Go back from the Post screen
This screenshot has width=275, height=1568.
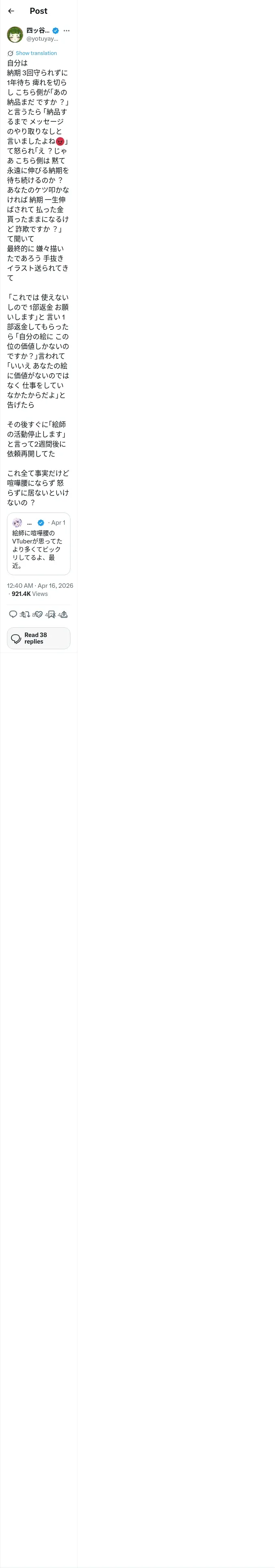tap(11, 11)
